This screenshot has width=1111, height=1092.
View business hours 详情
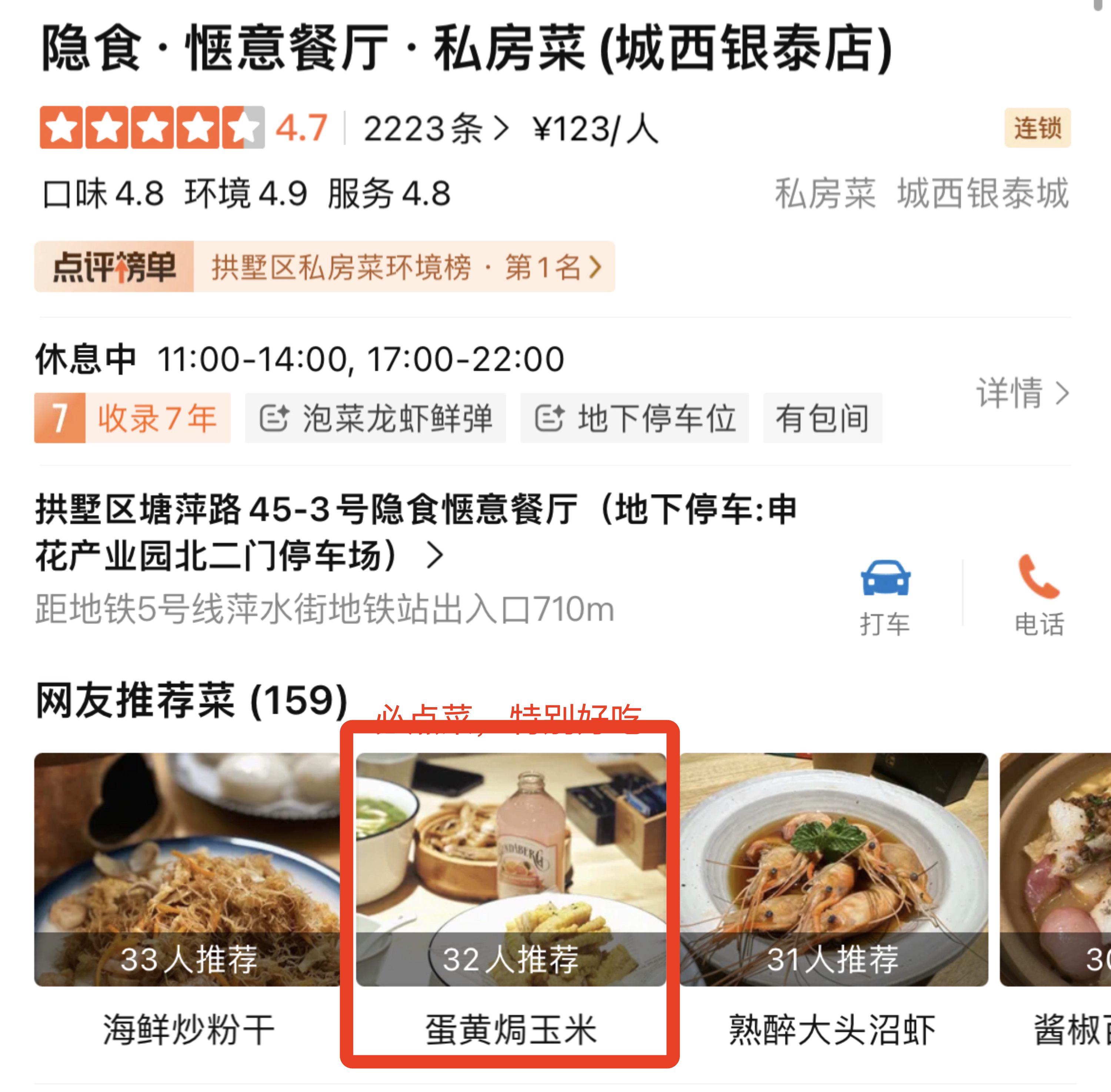[x=1022, y=393]
